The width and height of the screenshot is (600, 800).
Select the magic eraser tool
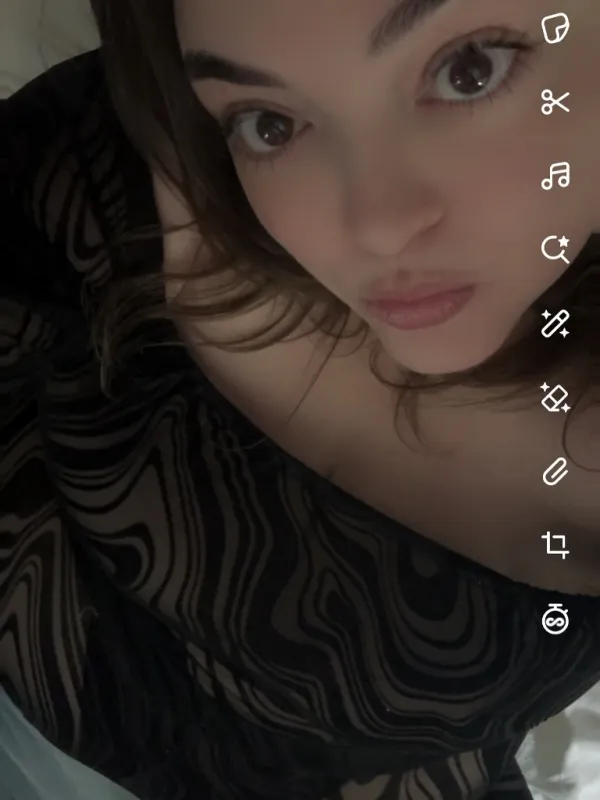[x=555, y=397]
